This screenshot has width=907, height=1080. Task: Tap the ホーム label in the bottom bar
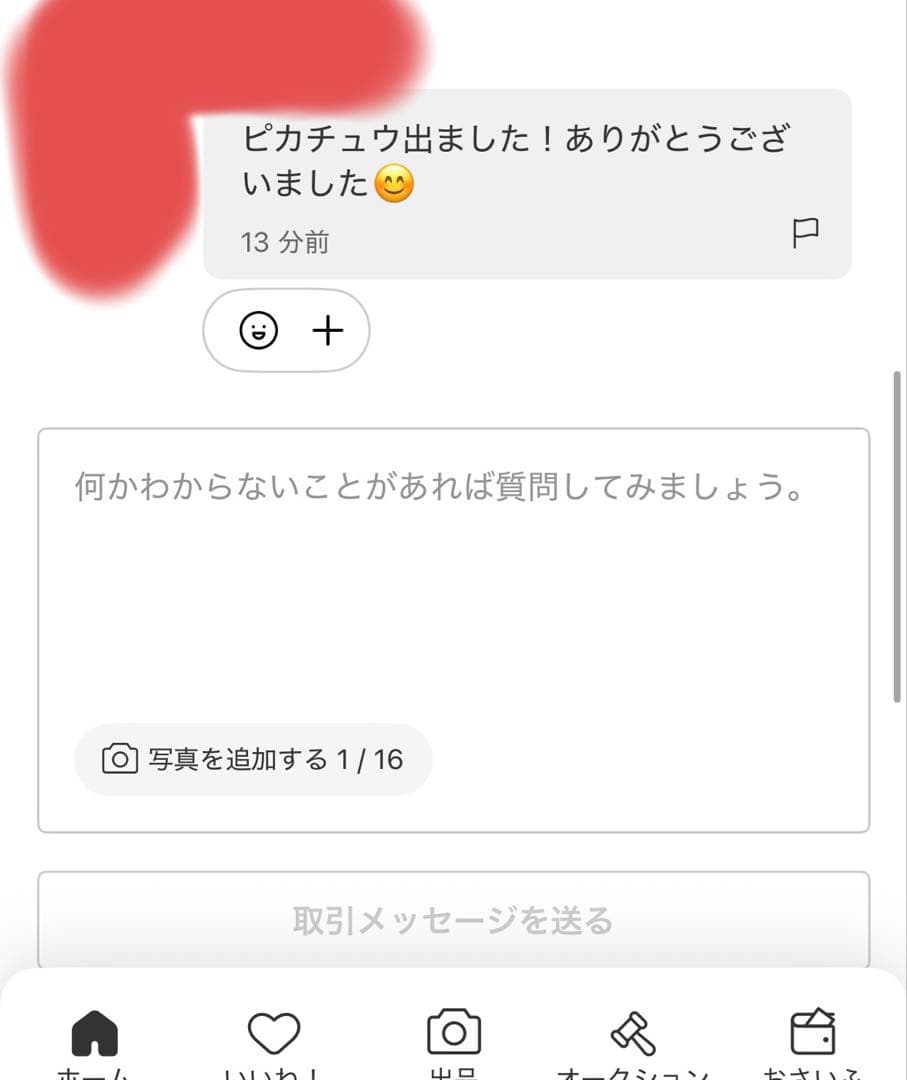pos(93,1072)
